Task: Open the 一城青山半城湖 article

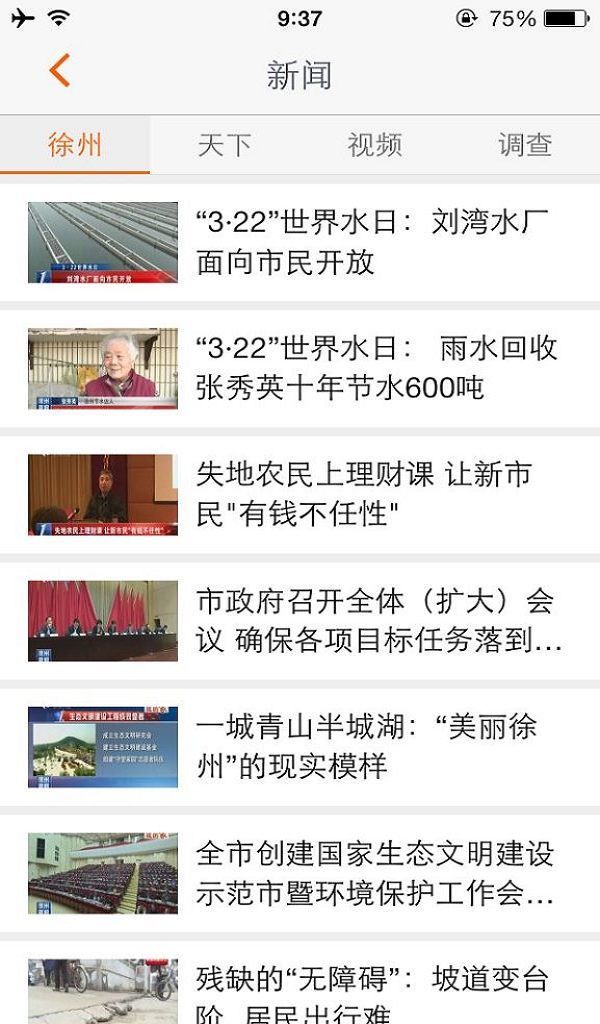Action: pyautogui.click(x=366, y=747)
